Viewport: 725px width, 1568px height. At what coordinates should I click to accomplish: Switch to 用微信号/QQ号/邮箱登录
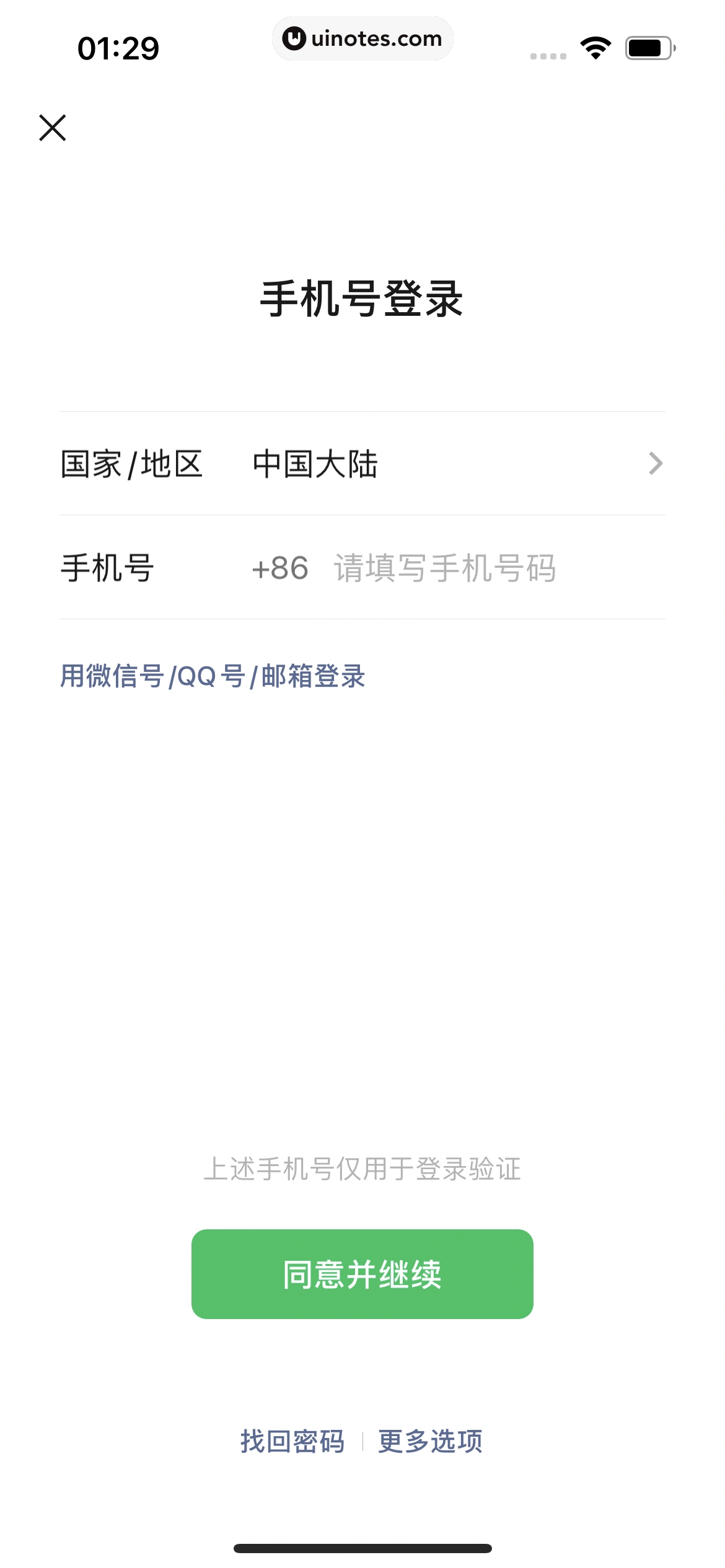212,676
